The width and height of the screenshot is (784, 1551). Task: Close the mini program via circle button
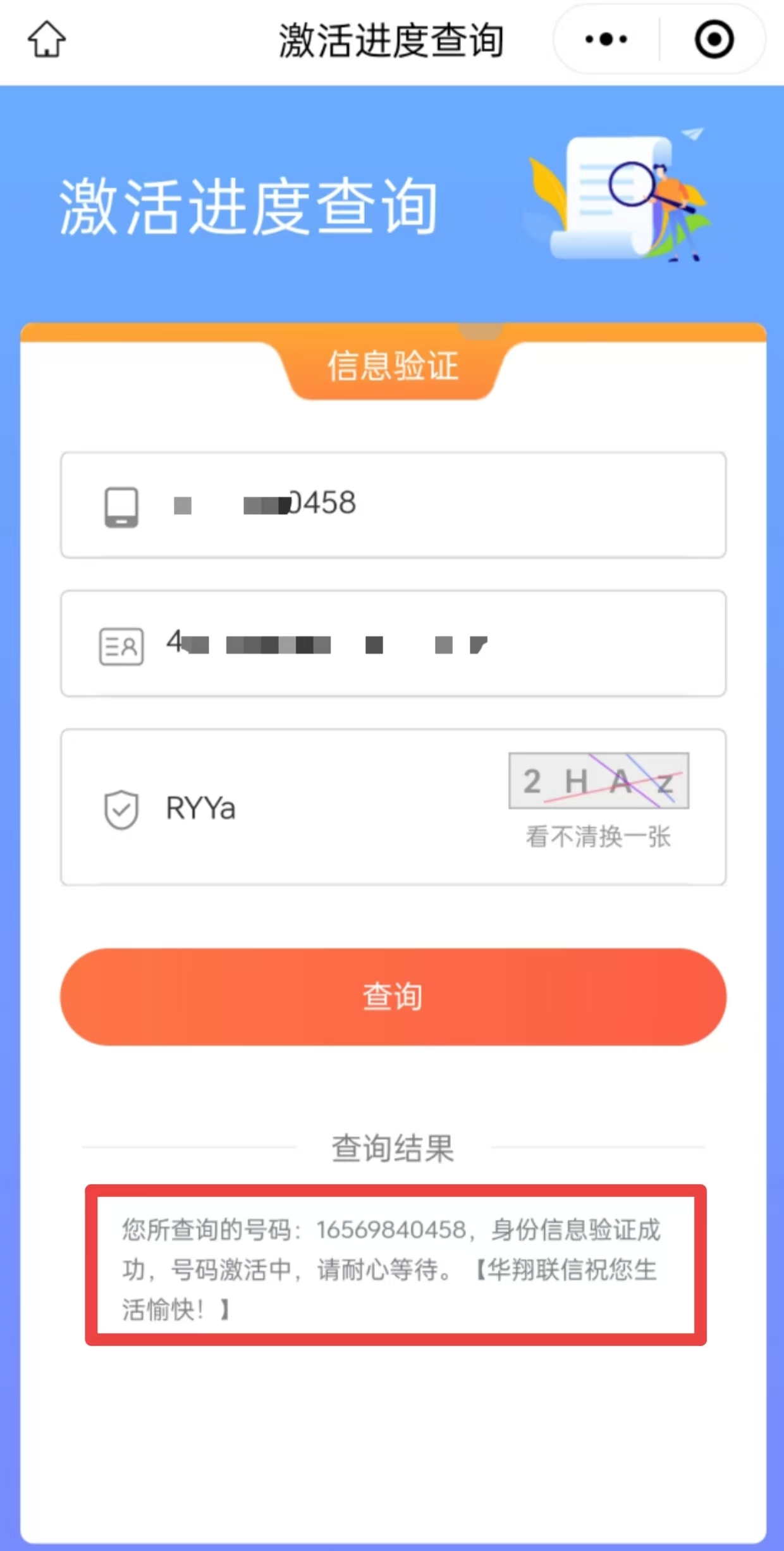tap(714, 39)
